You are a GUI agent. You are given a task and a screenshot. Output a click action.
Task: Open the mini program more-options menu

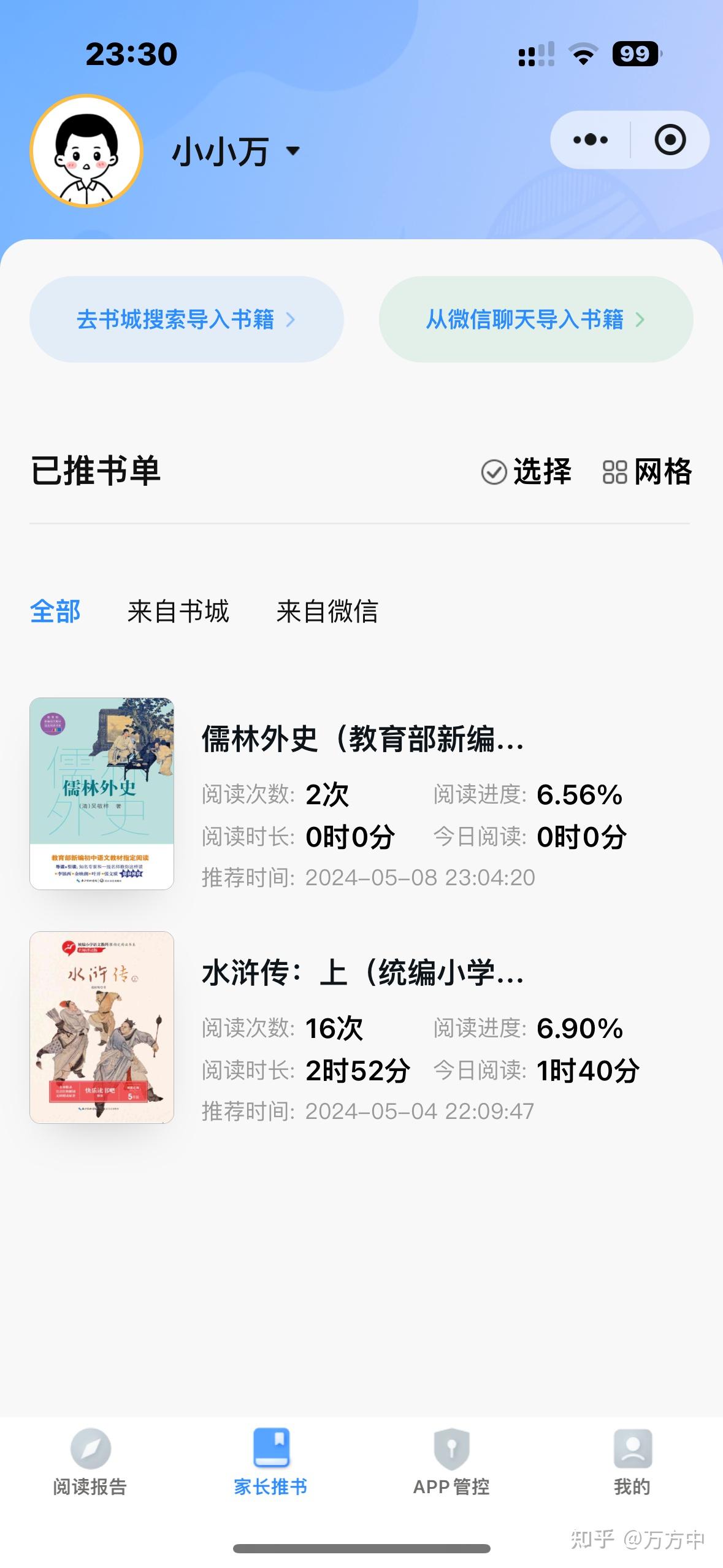tap(590, 140)
